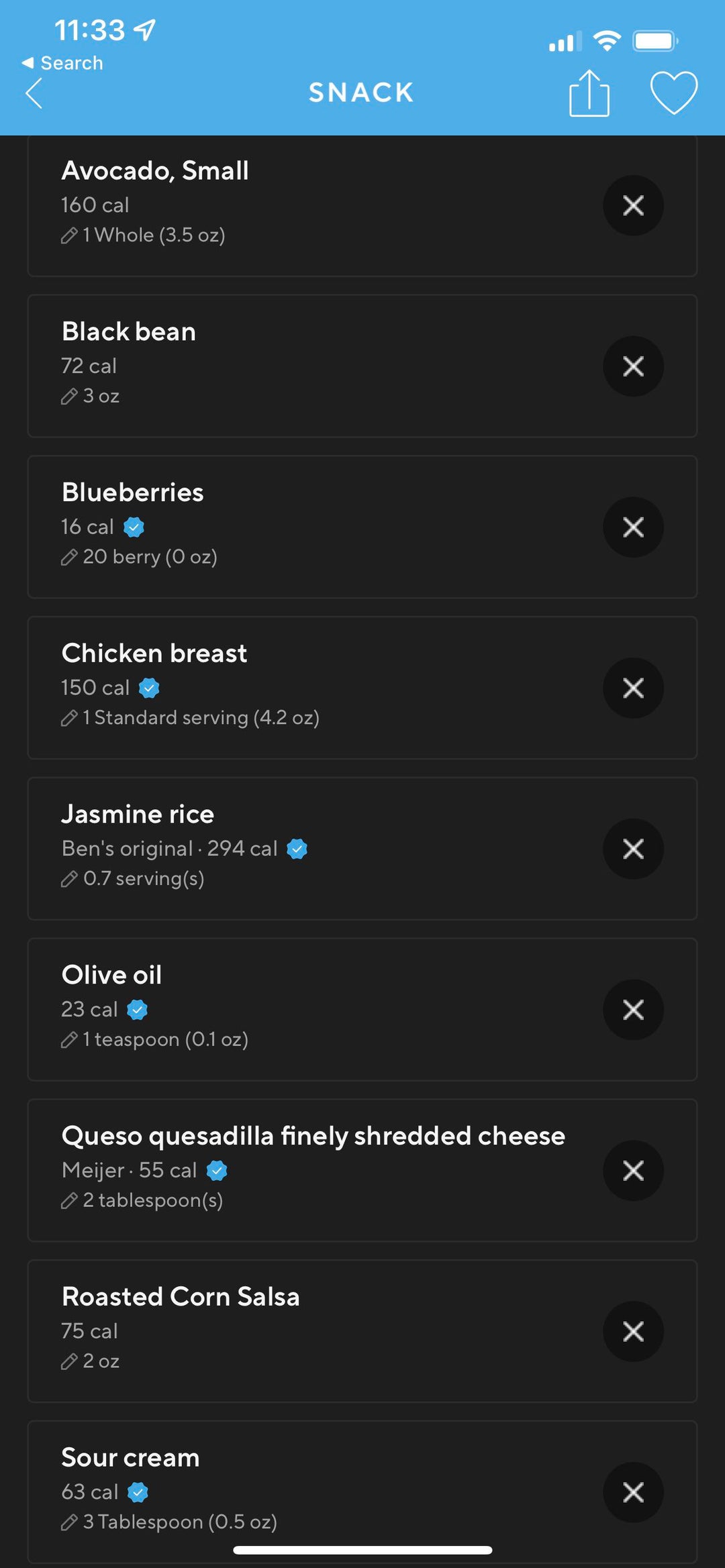Delete the Black bean entry
The image size is (725, 1568).
[632, 366]
